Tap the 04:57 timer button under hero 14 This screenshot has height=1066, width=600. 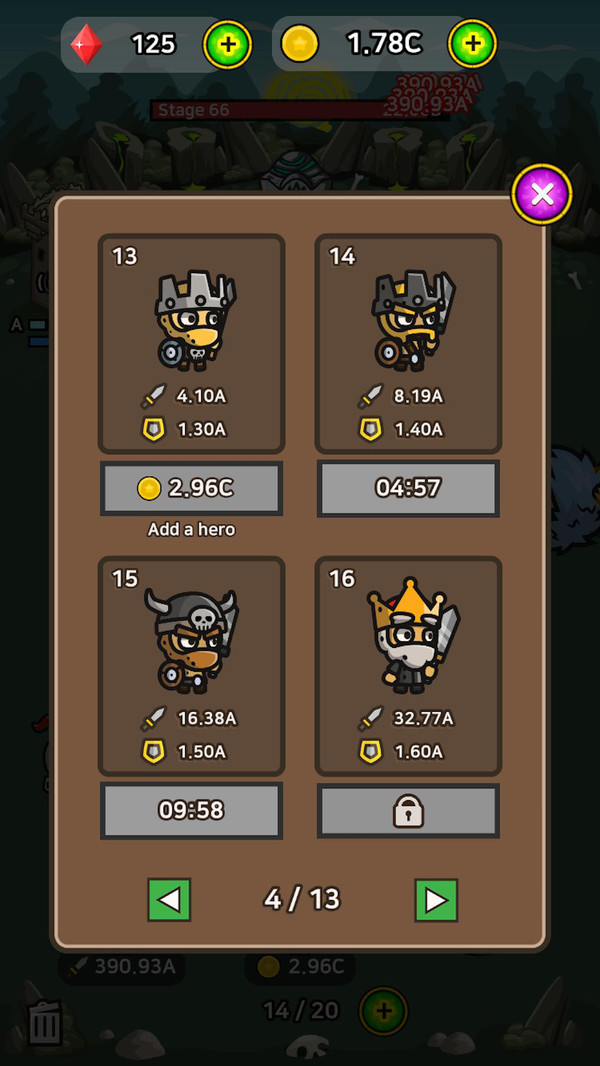point(408,488)
